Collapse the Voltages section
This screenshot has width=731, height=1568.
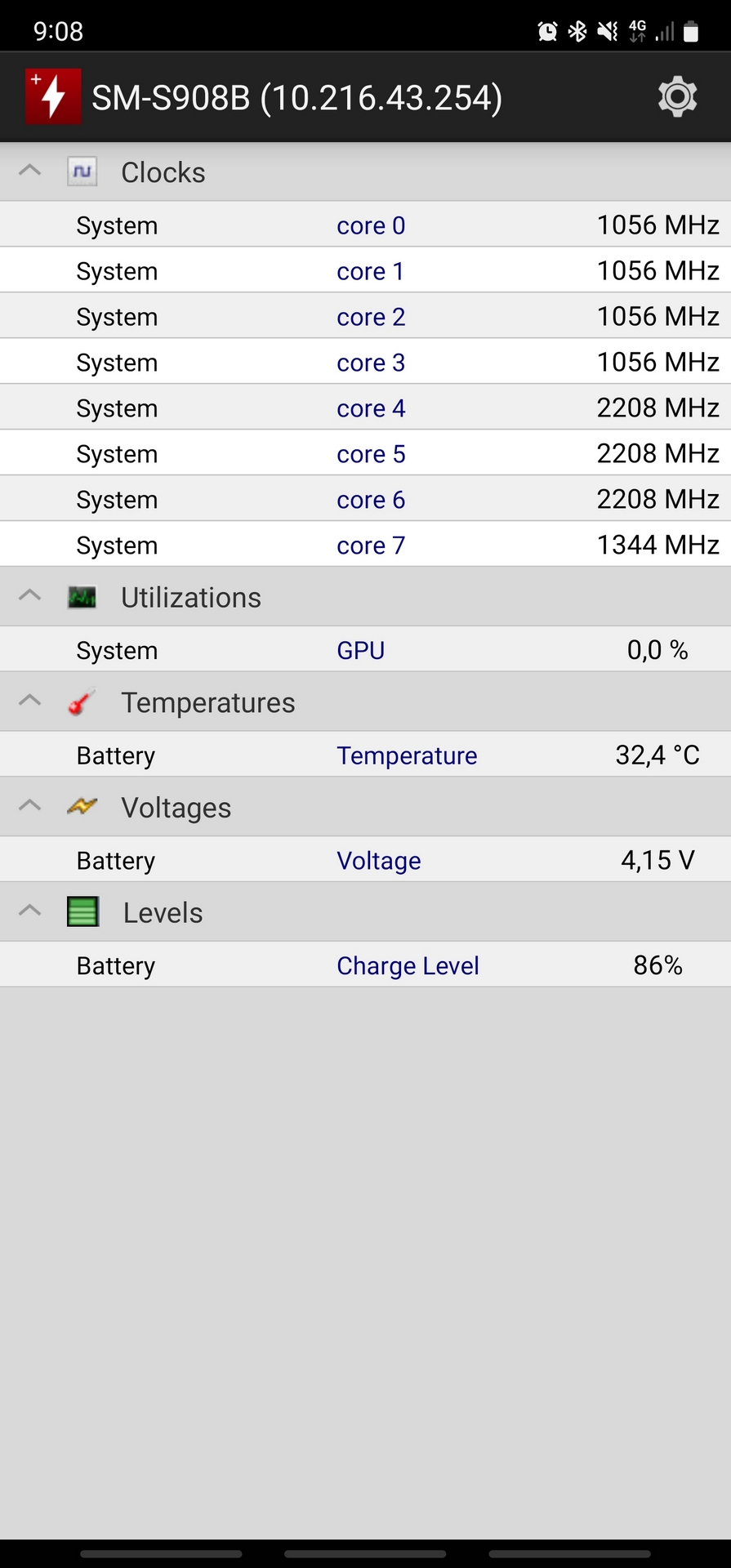point(30,805)
